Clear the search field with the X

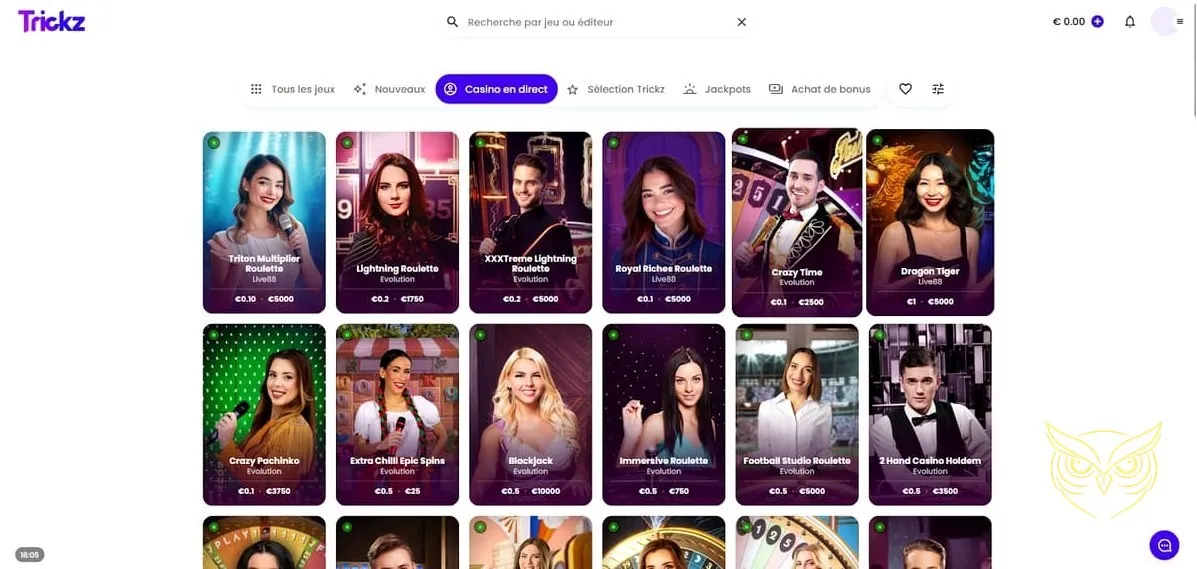pyautogui.click(x=741, y=22)
